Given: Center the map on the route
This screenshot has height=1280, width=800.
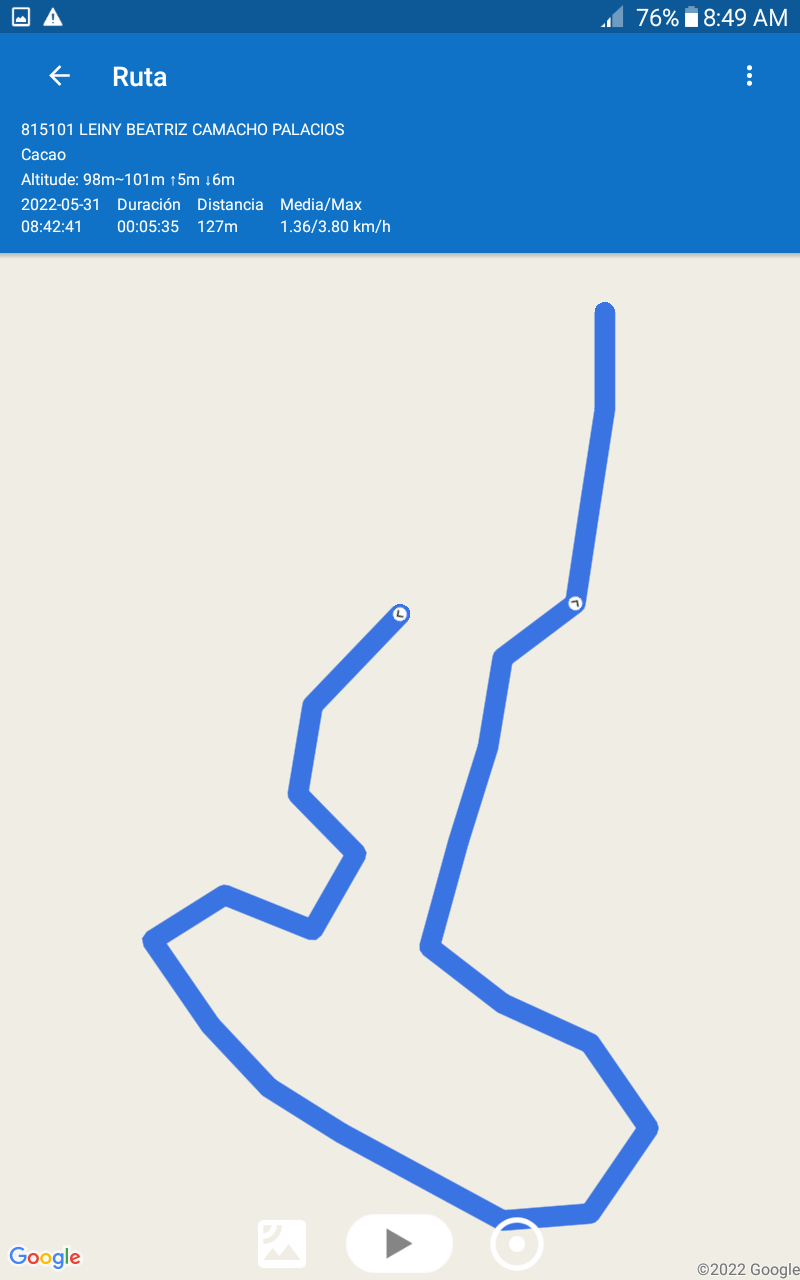Looking at the screenshot, I should pos(517,1244).
